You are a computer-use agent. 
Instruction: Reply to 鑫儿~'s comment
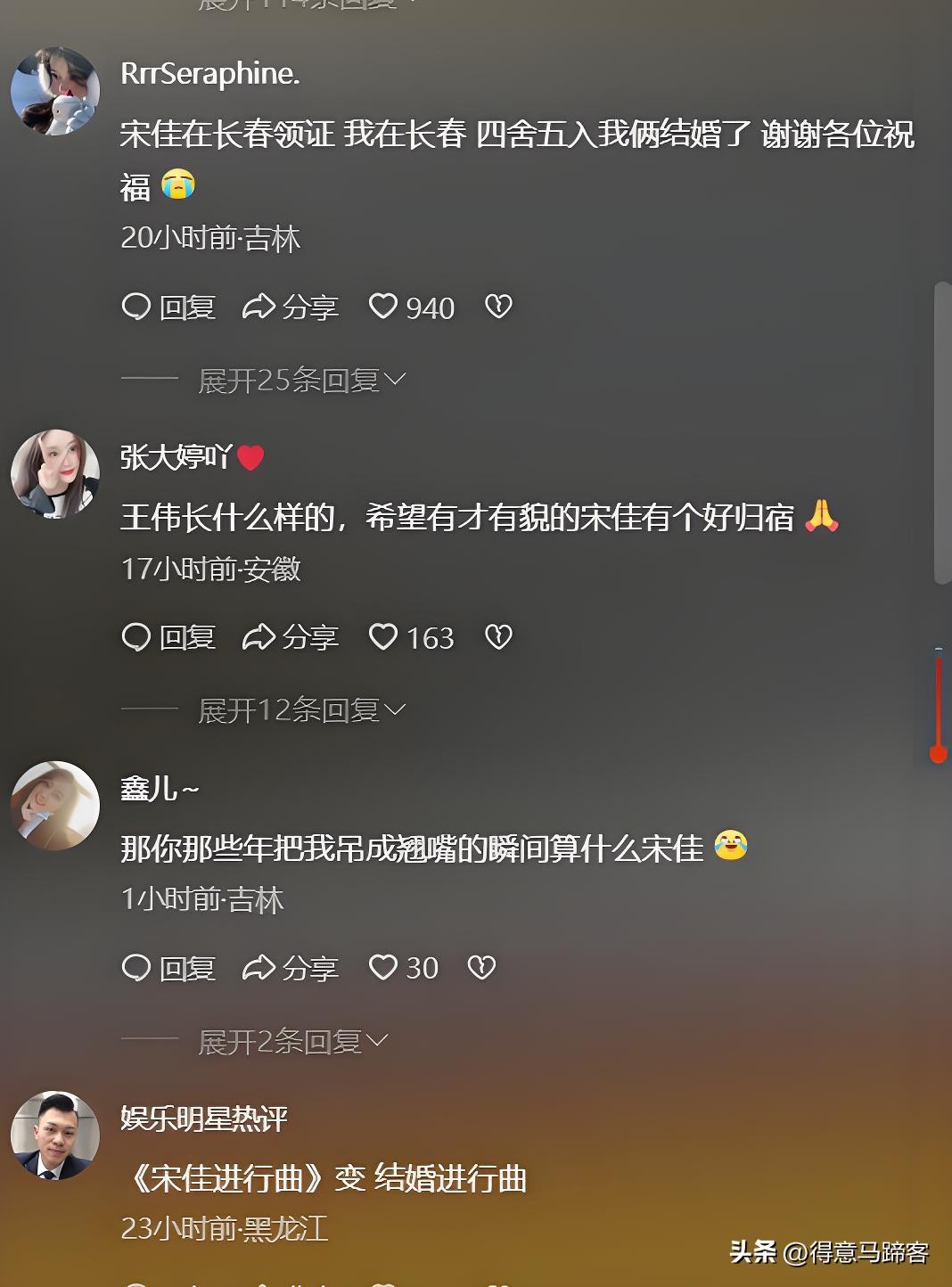168,968
